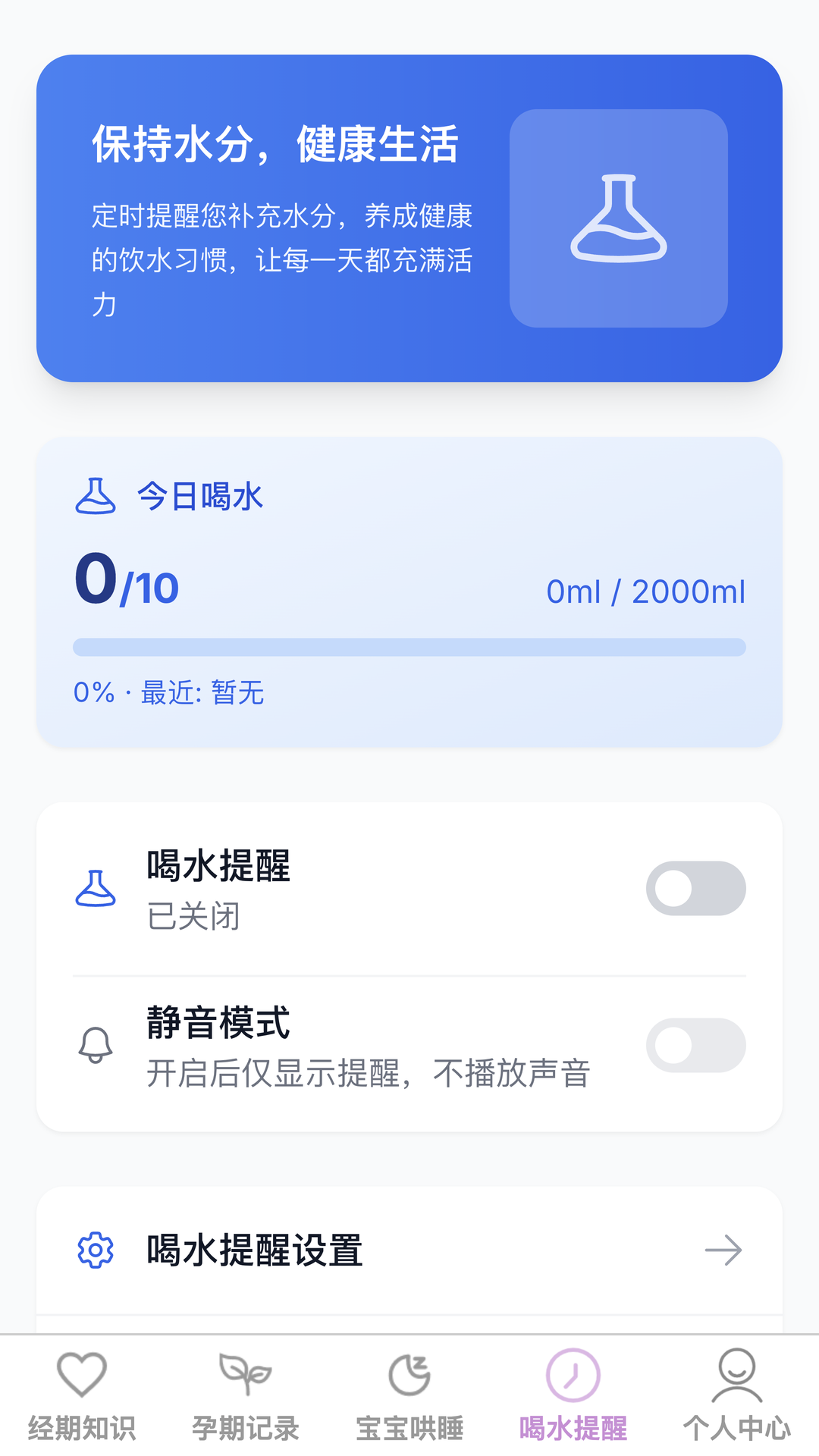
Task: Click the water intake progress bar
Action: [409, 645]
